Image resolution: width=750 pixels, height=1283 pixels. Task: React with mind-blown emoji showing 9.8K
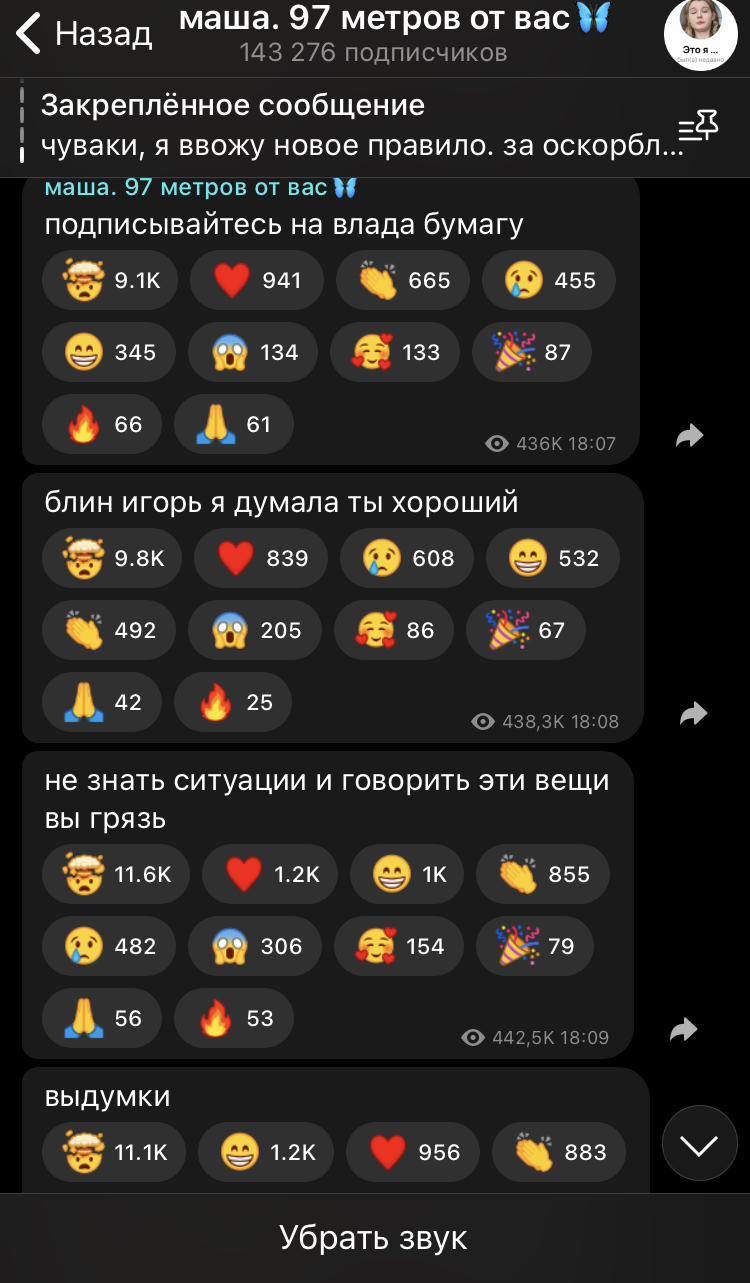[109, 558]
